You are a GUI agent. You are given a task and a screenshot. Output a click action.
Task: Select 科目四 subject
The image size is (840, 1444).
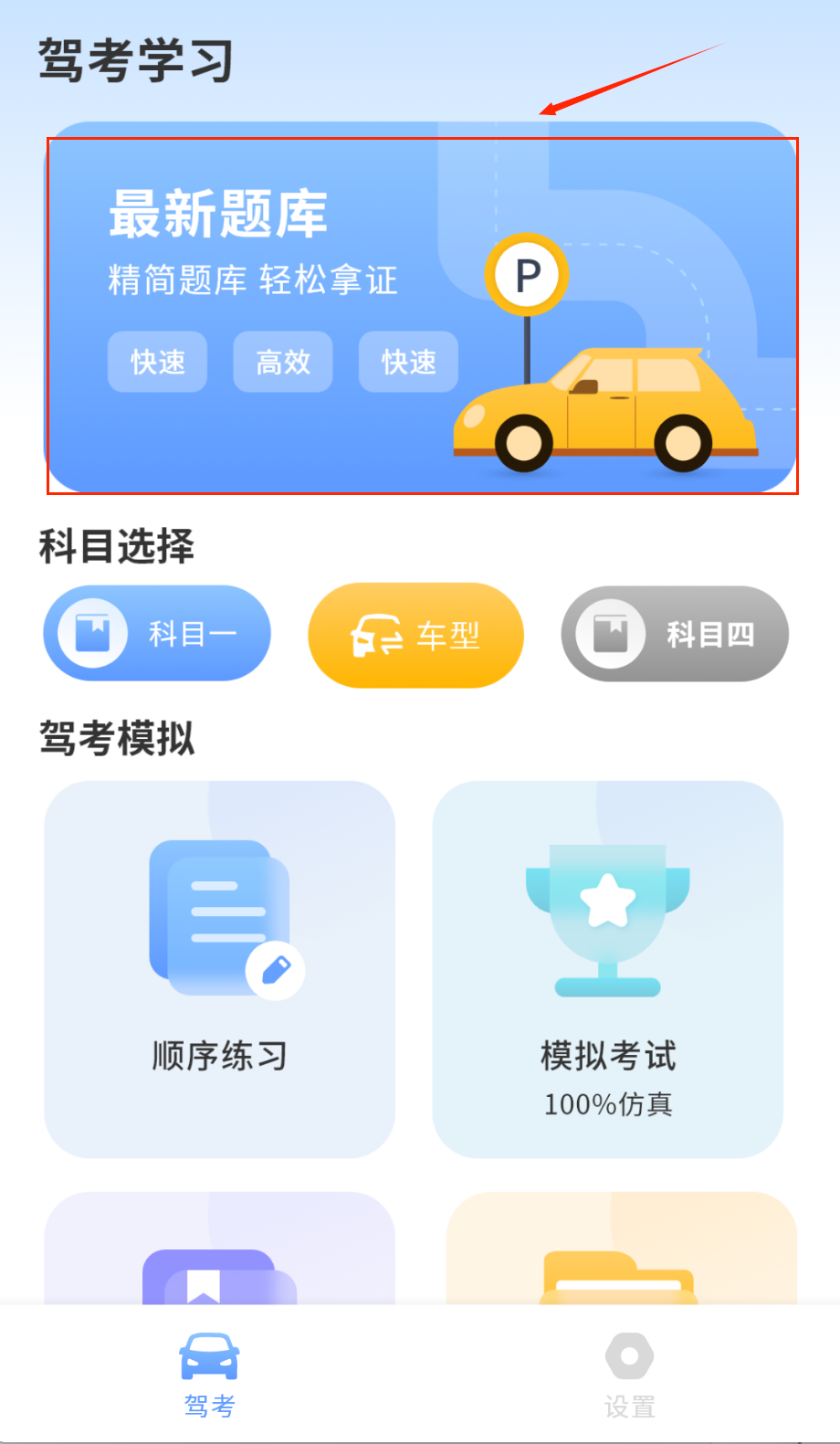675,633
